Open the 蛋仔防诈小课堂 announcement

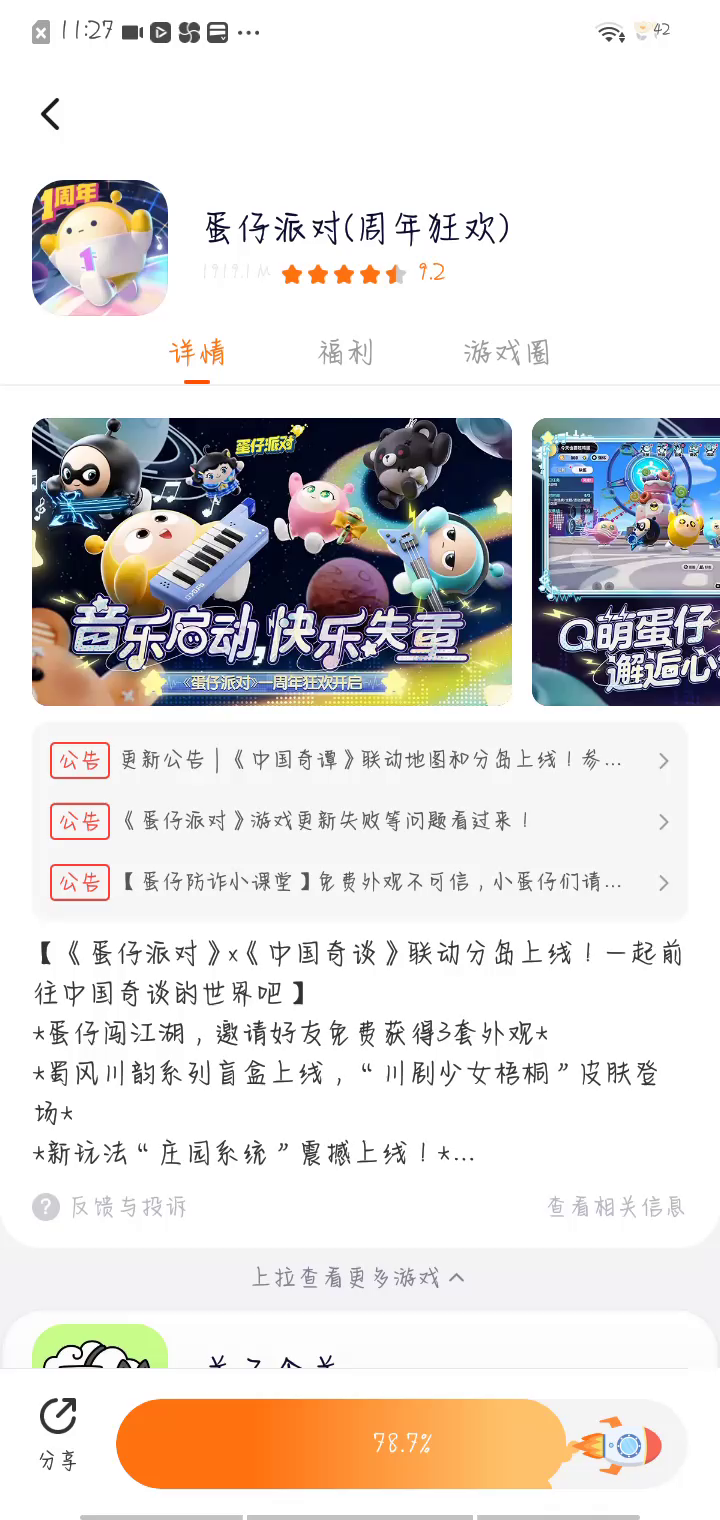pos(360,883)
